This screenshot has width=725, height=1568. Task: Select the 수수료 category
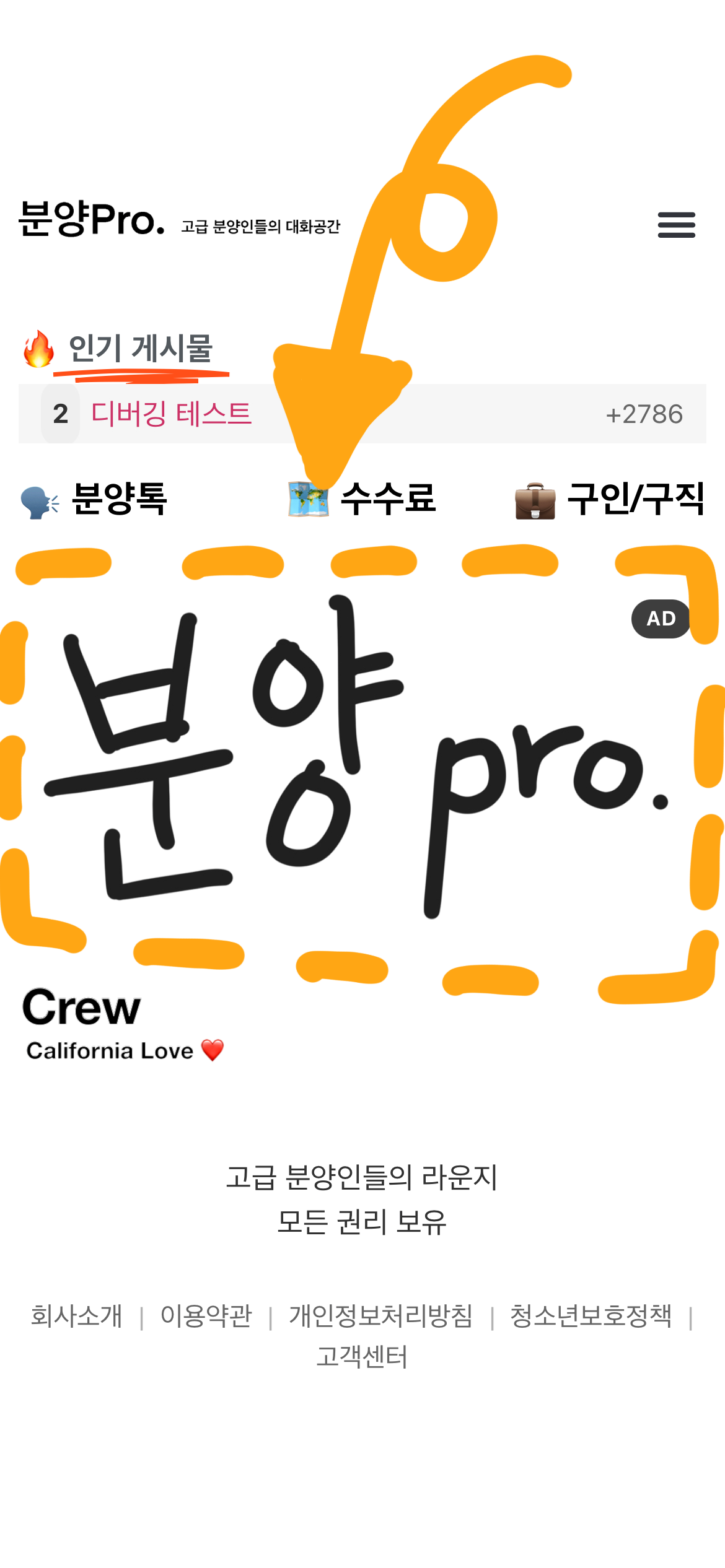coord(363,499)
